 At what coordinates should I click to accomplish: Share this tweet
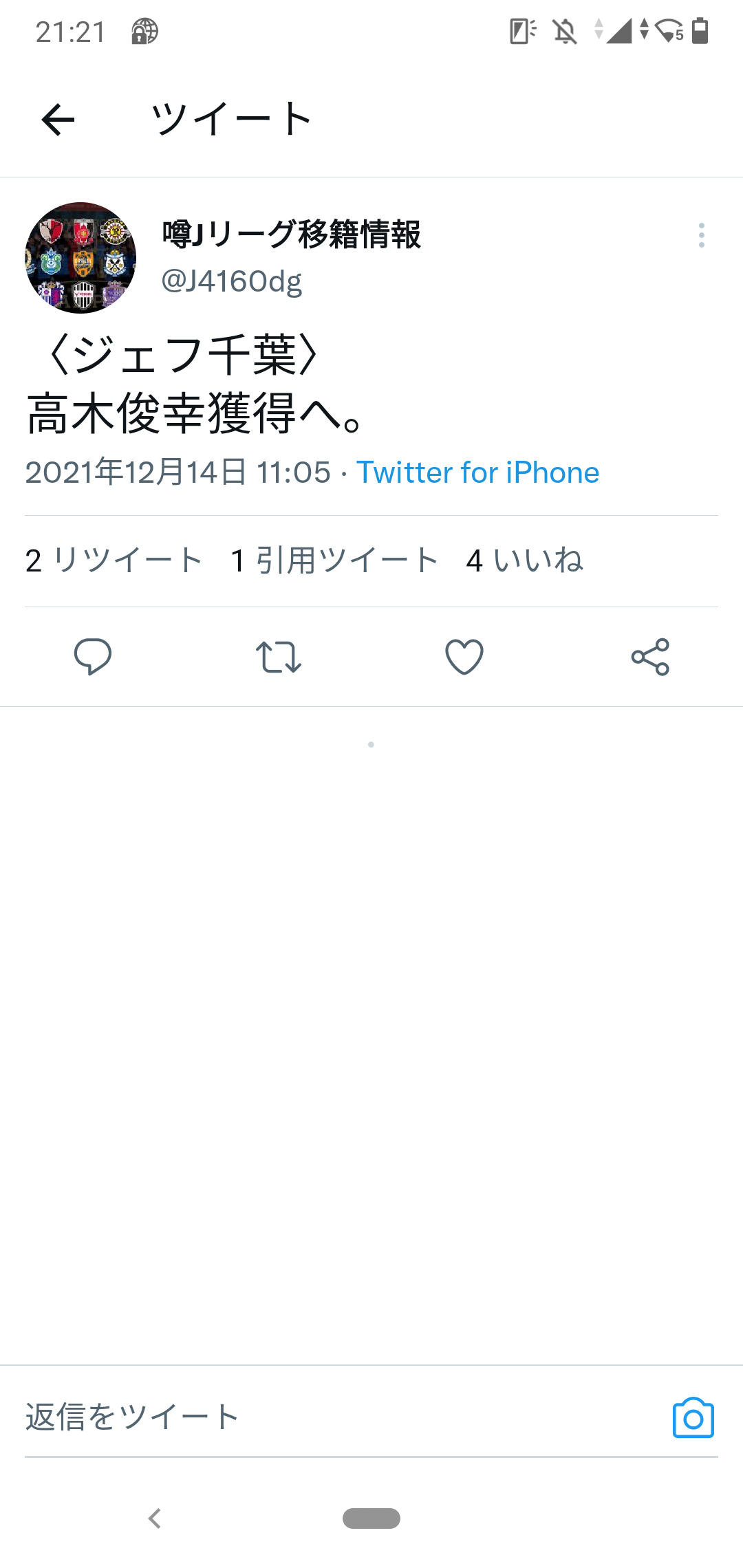coord(650,657)
